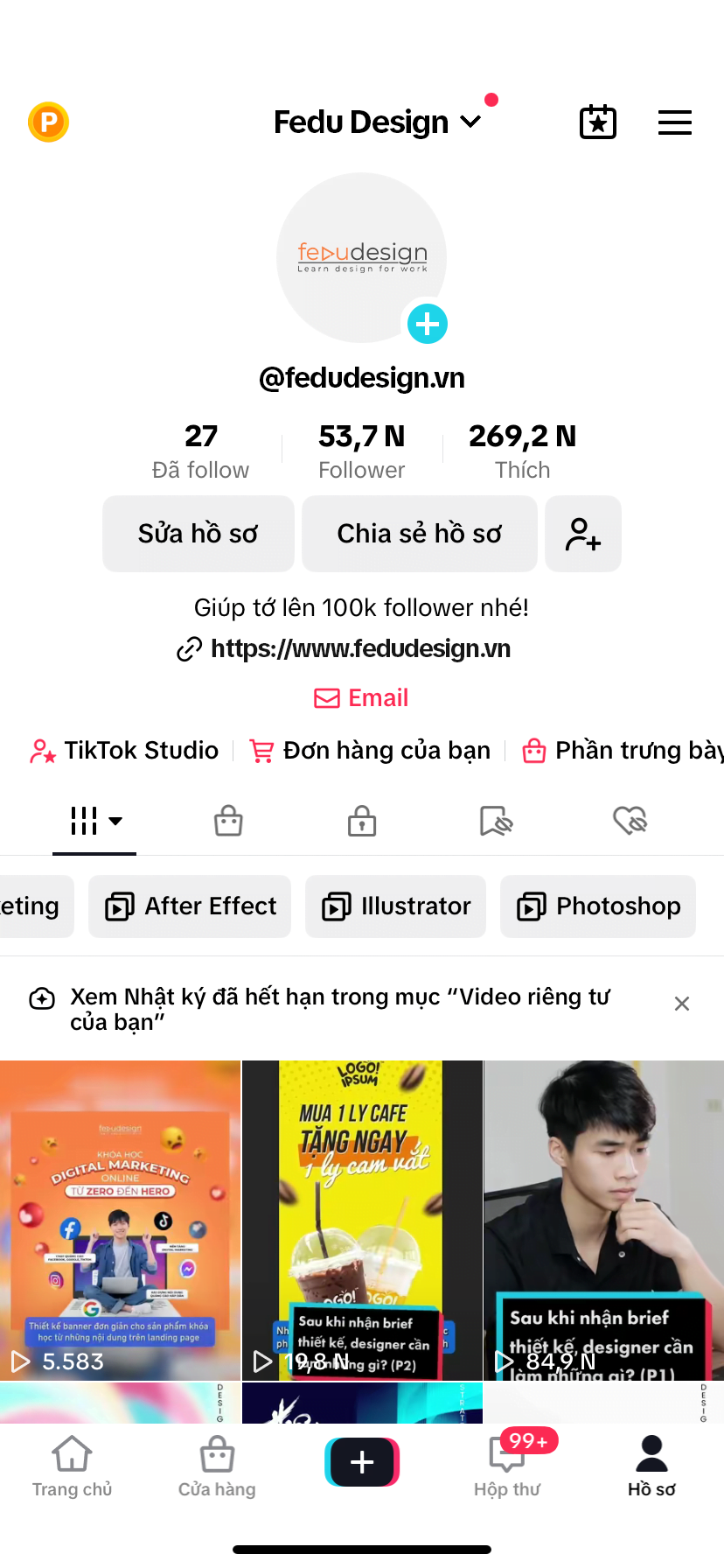This screenshot has height=1568, width=724.
Task: Open Hộp thư inbox tab
Action: pyautogui.click(x=507, y=1466)
